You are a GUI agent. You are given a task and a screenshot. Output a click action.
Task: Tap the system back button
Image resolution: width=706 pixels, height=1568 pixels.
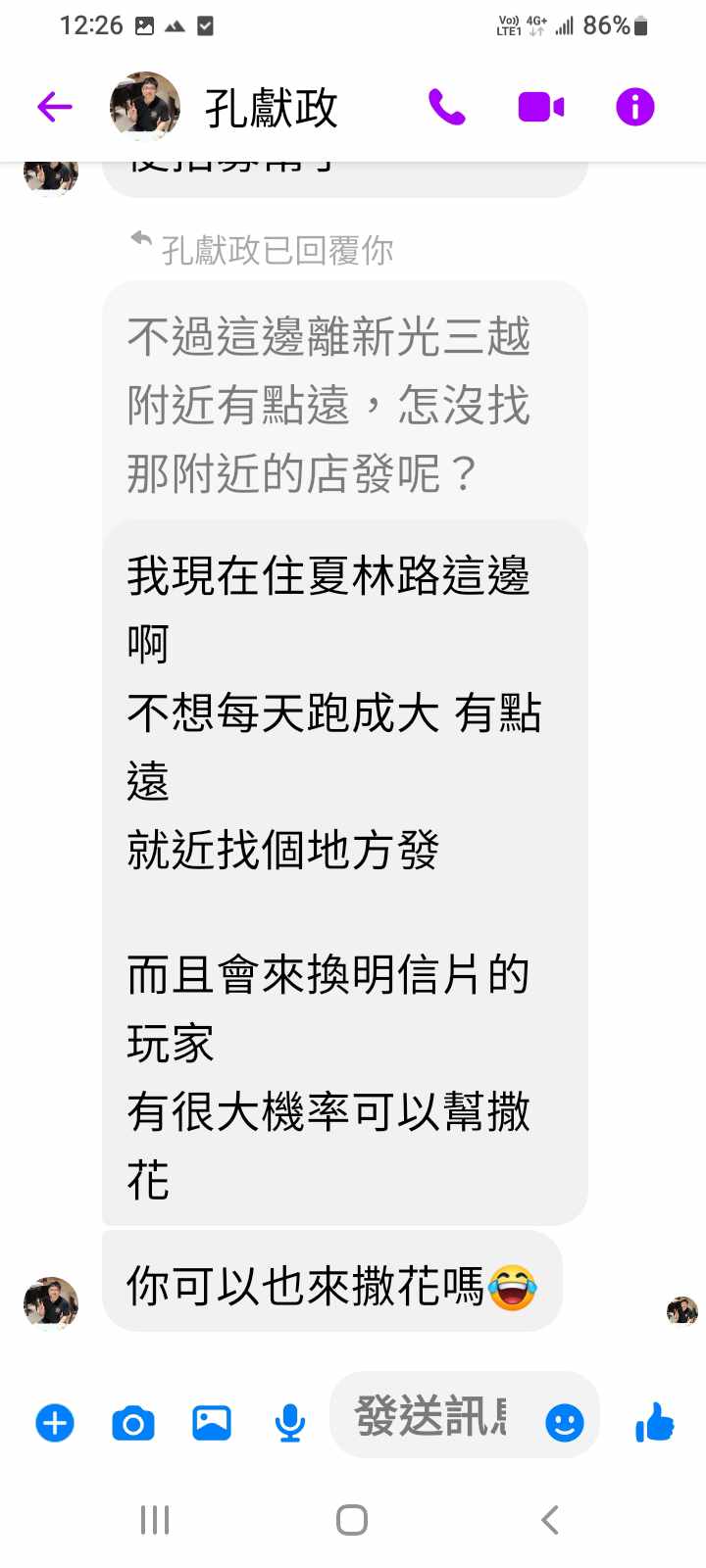click(550, 1520)
